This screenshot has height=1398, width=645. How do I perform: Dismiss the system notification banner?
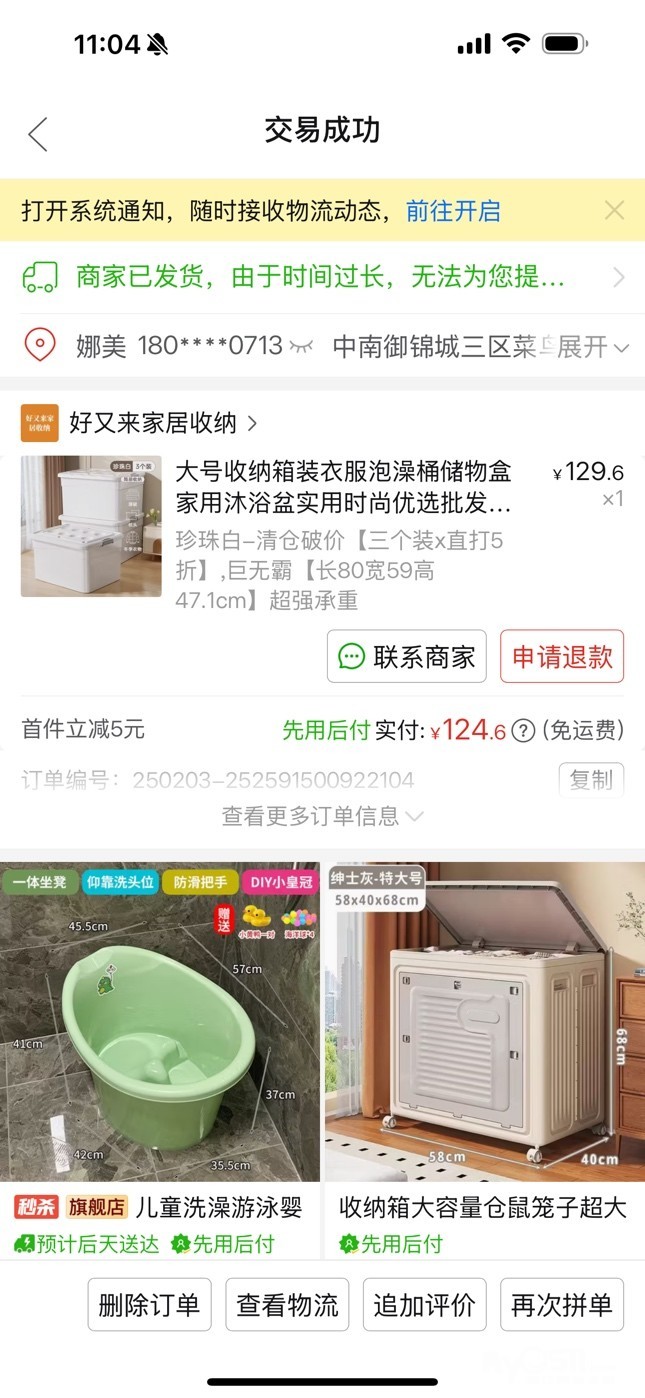(614, 210)
